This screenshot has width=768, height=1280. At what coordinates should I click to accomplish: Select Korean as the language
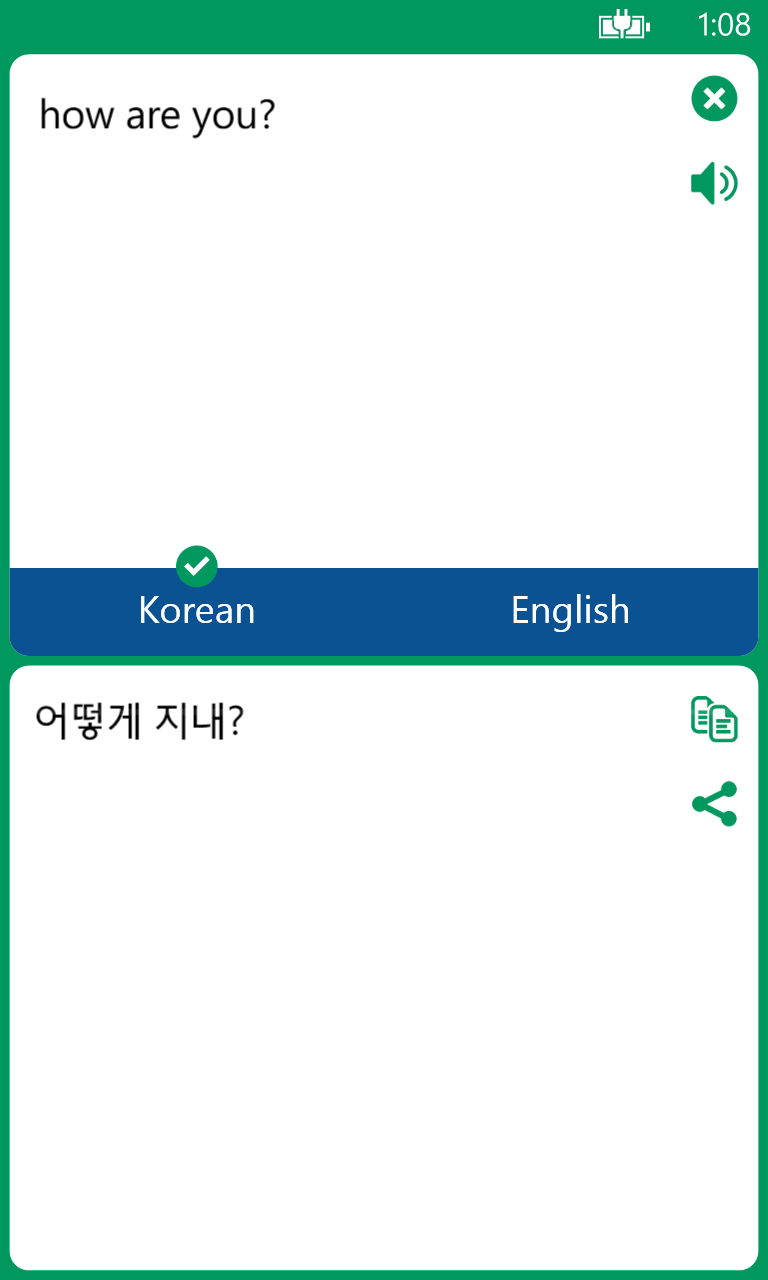(197, 610)
